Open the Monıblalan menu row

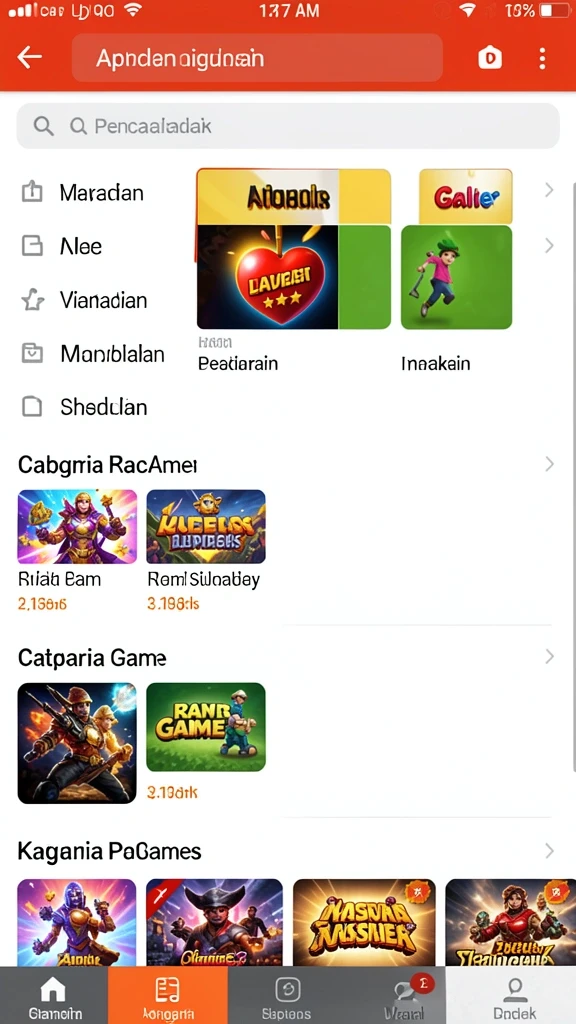[93, 354]
